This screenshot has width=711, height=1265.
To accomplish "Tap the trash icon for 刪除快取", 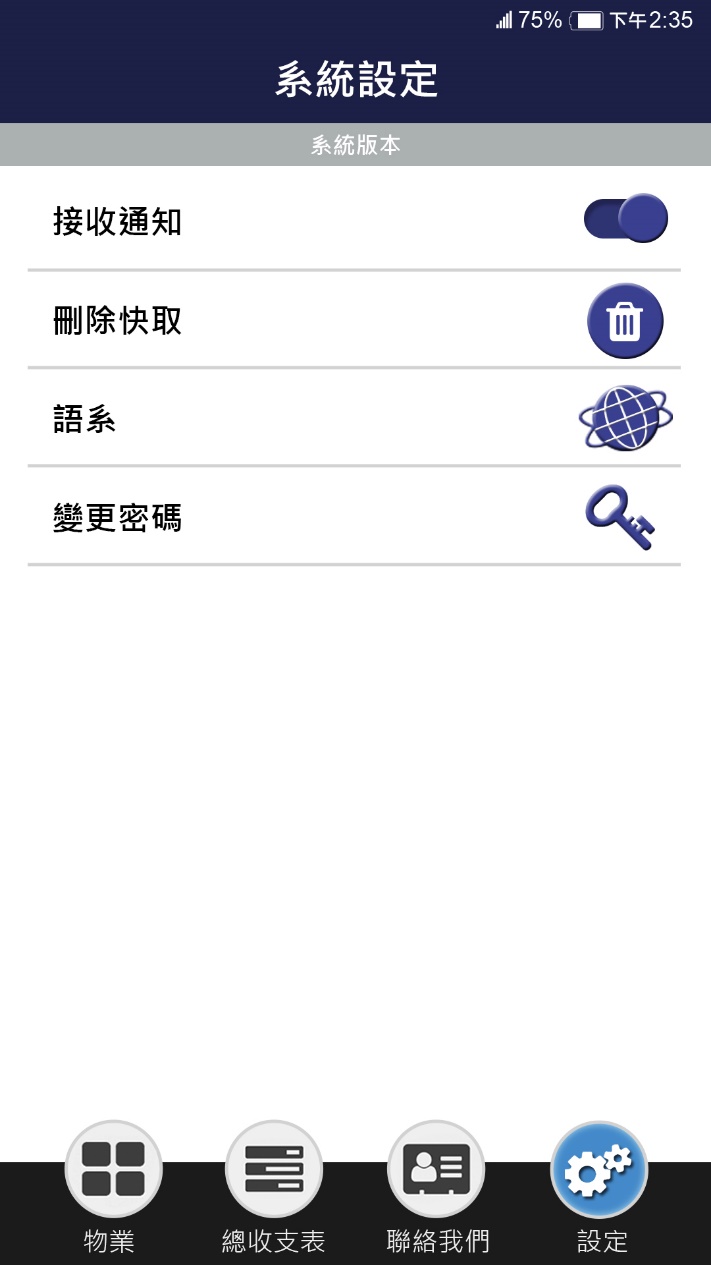I will [x=625, y=321].
